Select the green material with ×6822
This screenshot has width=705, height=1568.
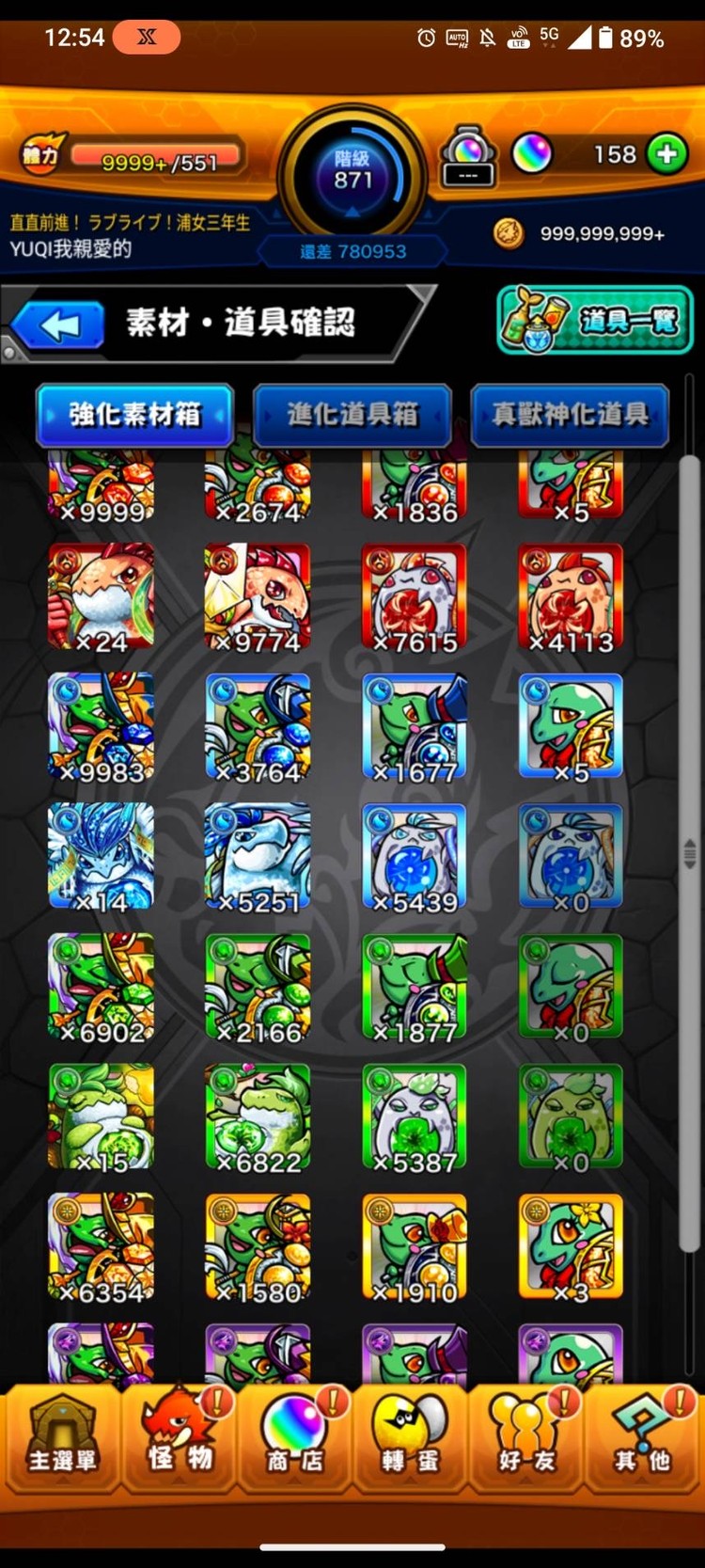tap(258, 1117)
